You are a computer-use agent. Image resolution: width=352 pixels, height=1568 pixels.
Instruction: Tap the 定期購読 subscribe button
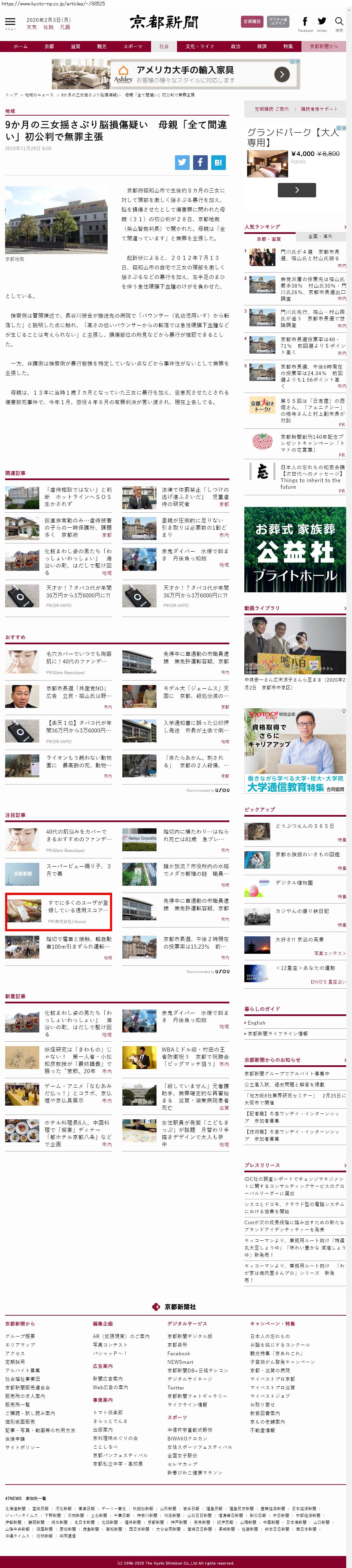tap(252, 21)
